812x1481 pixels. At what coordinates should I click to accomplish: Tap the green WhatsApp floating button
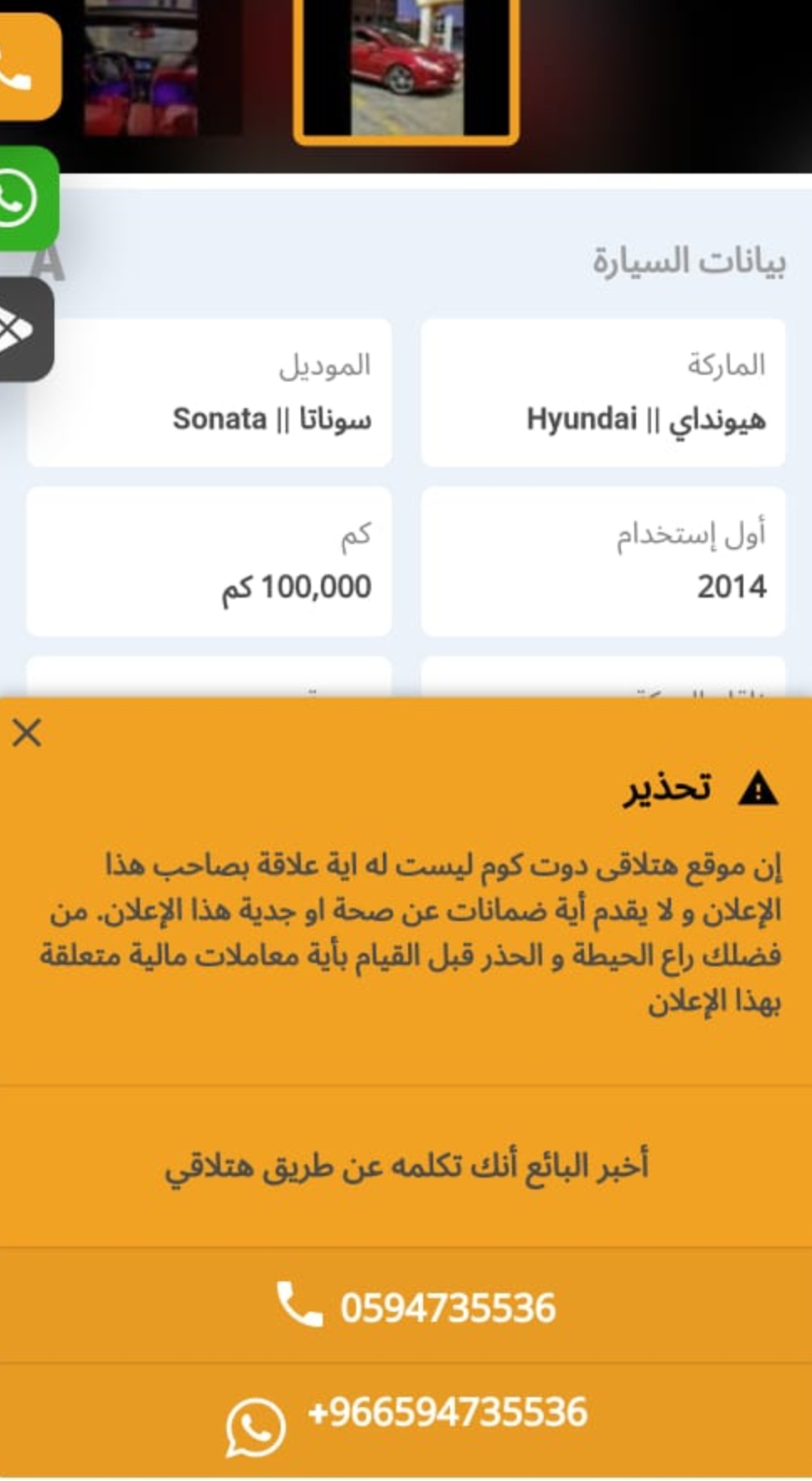pyautogui.click(x=28, y=199)
